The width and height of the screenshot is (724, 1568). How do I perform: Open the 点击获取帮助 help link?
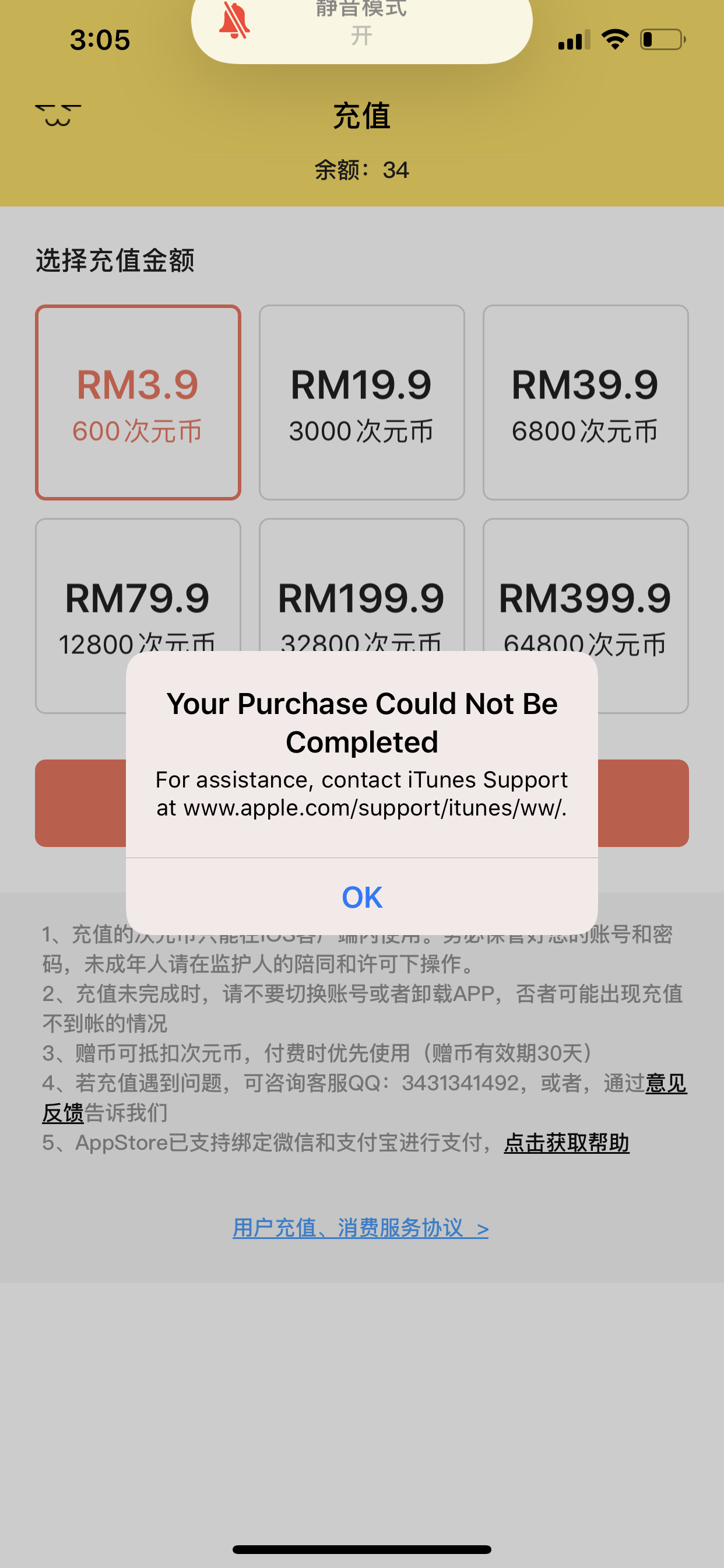coord(567,1143)
